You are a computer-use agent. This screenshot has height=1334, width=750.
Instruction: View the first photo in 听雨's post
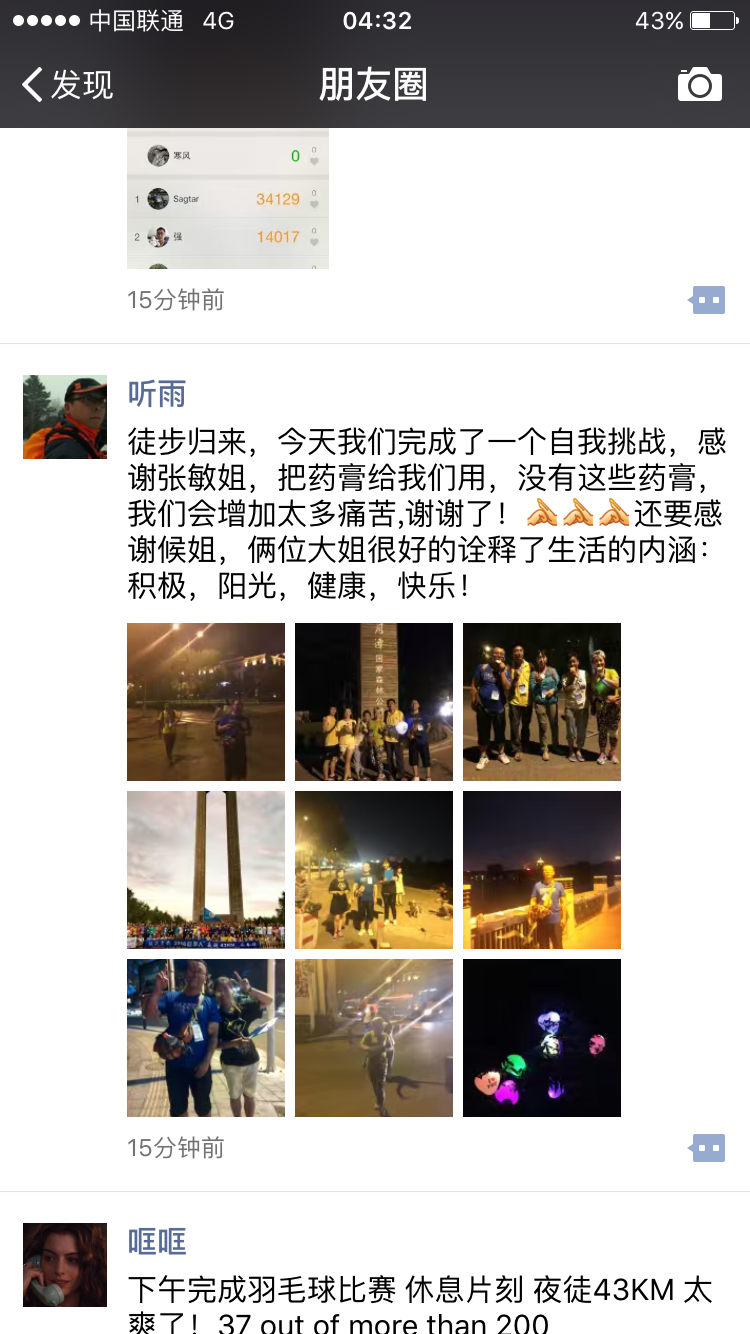coord(206,702)
